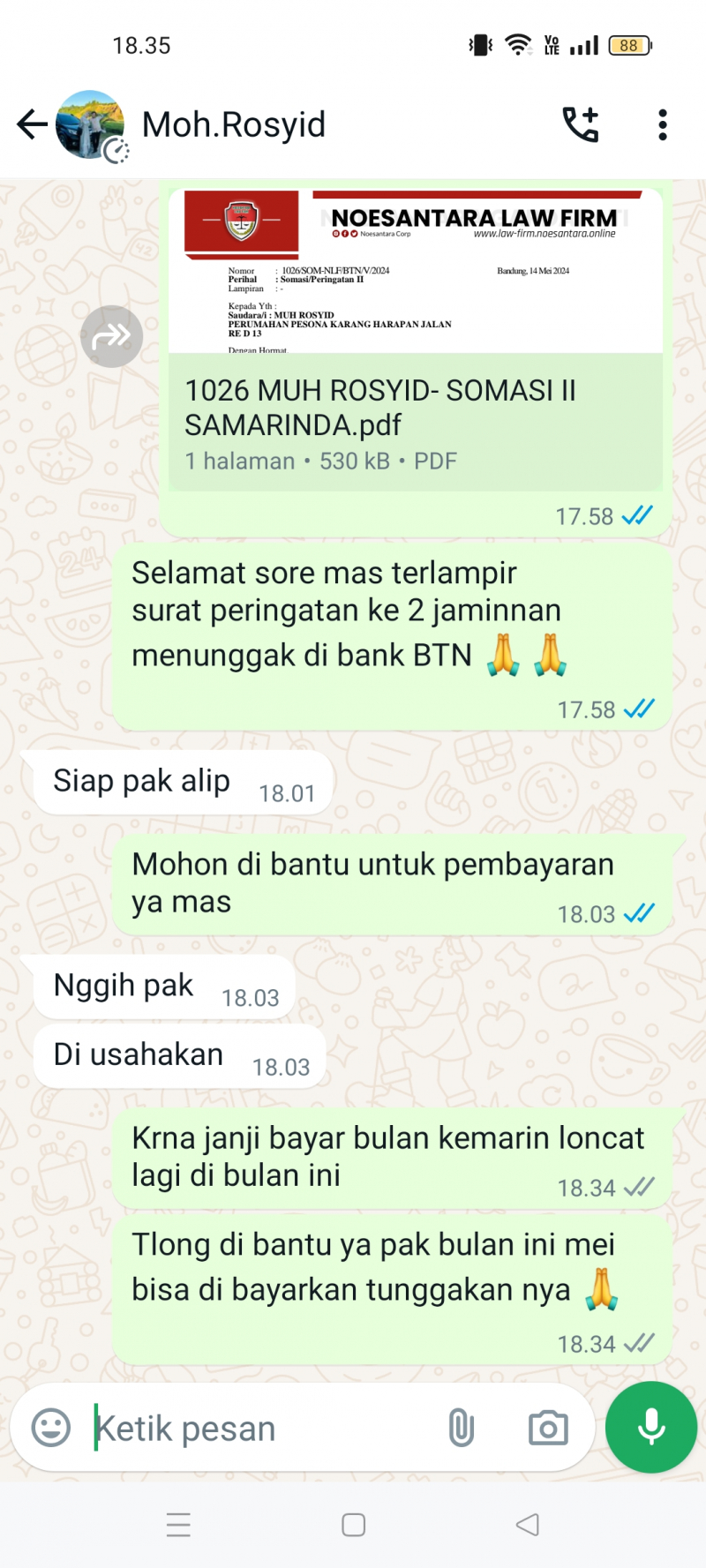Open Moh.Rosyid contact info

(234, 124)
